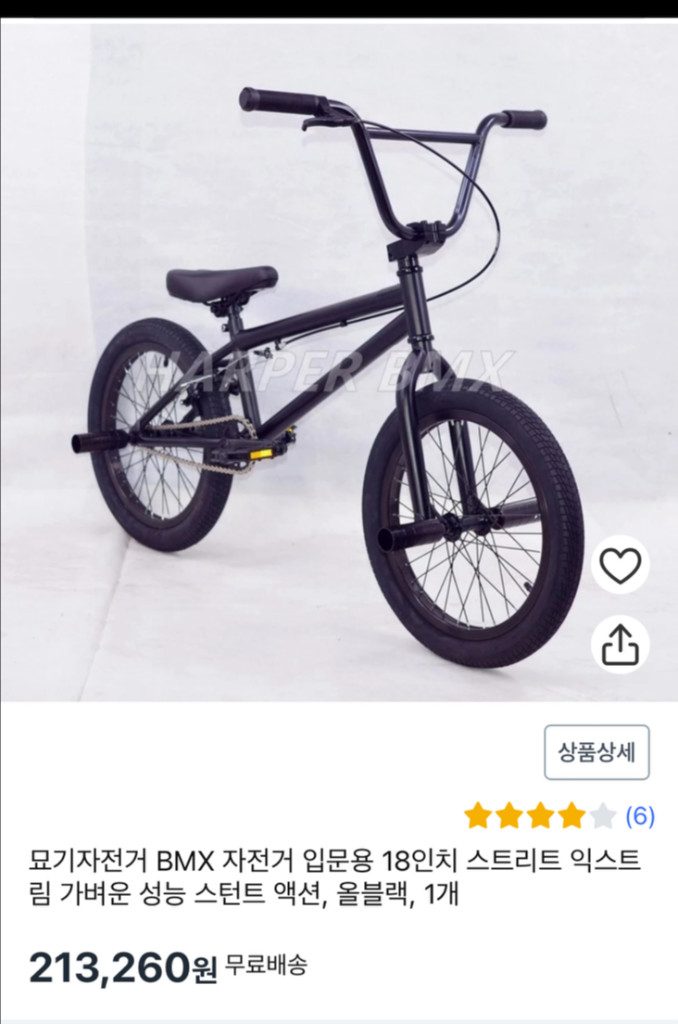
Task: Open the 상품상세 product details button
Action: [597, 752]
